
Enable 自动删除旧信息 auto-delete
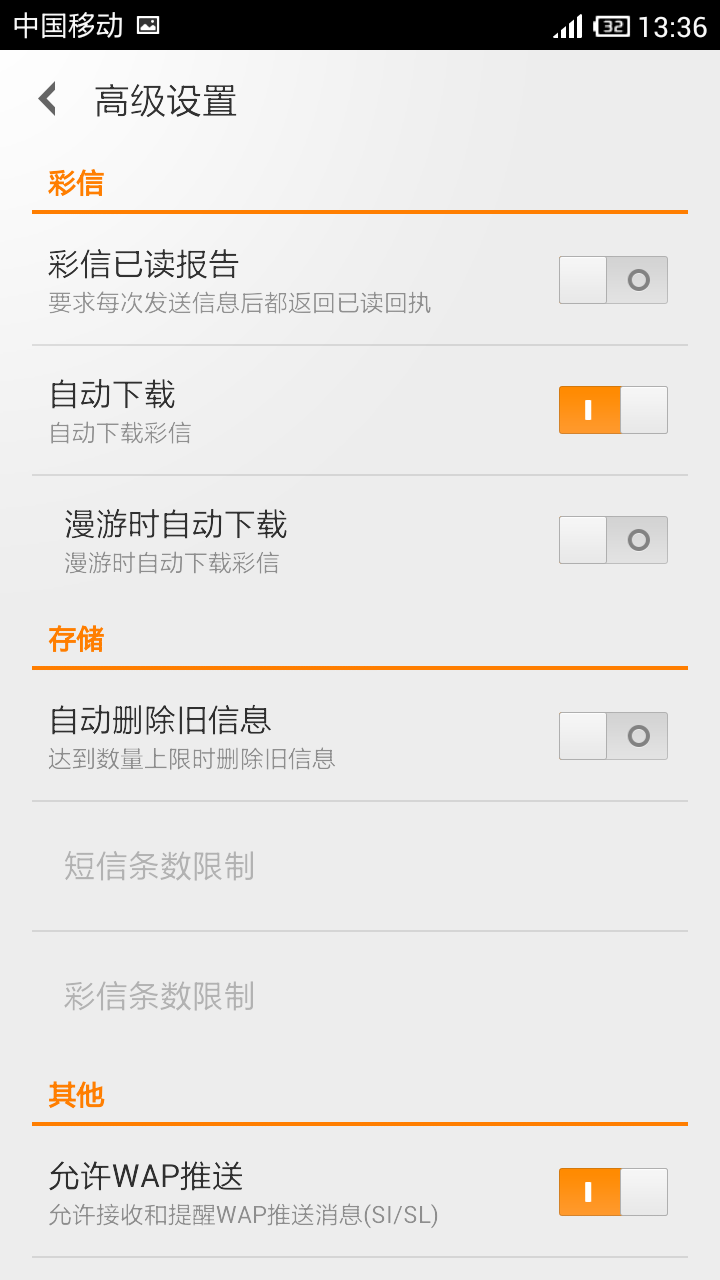[612, 735]
